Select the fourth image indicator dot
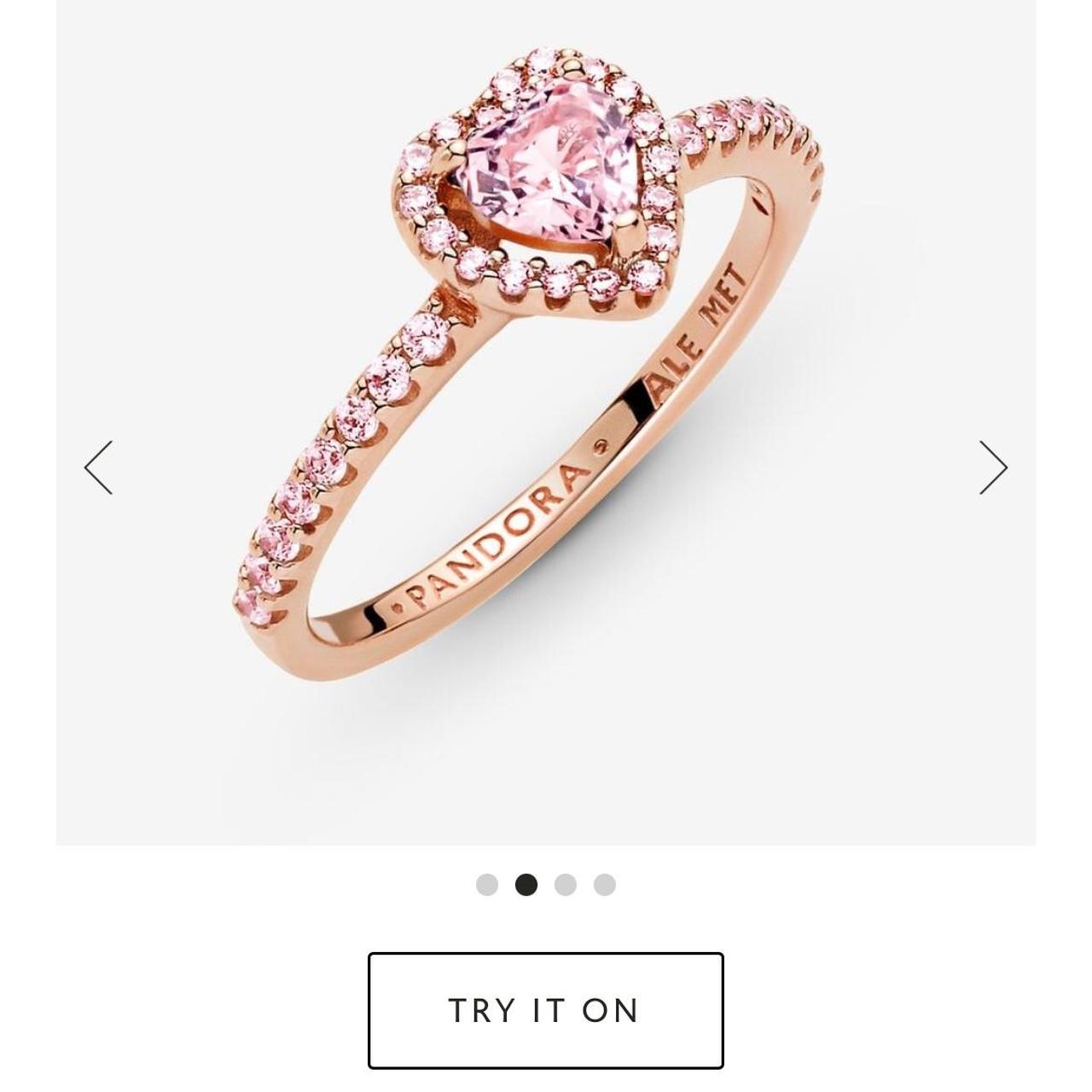This screenshot has height=1092, width=1092. click(605, 885)
